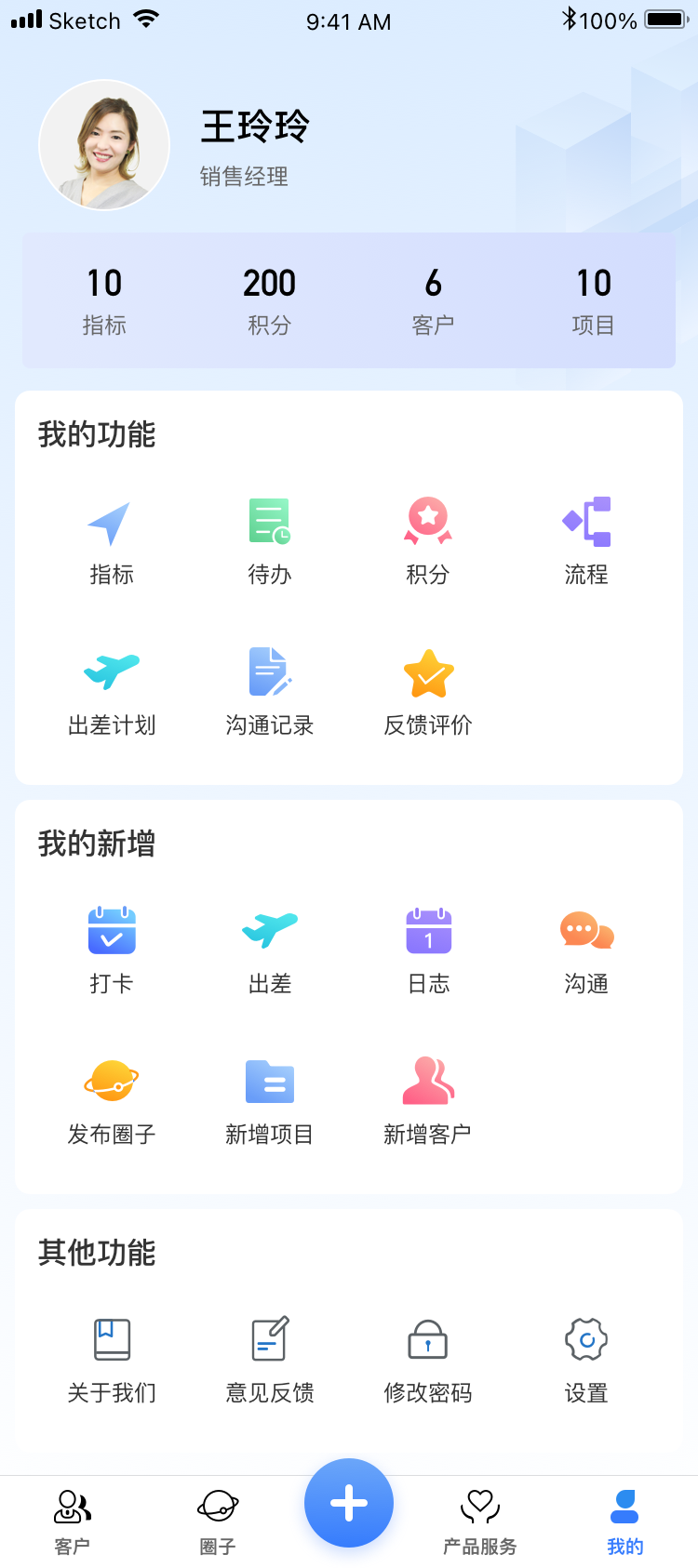
Task: Go to 修改密码
Action: click(x=428, y=1360)
